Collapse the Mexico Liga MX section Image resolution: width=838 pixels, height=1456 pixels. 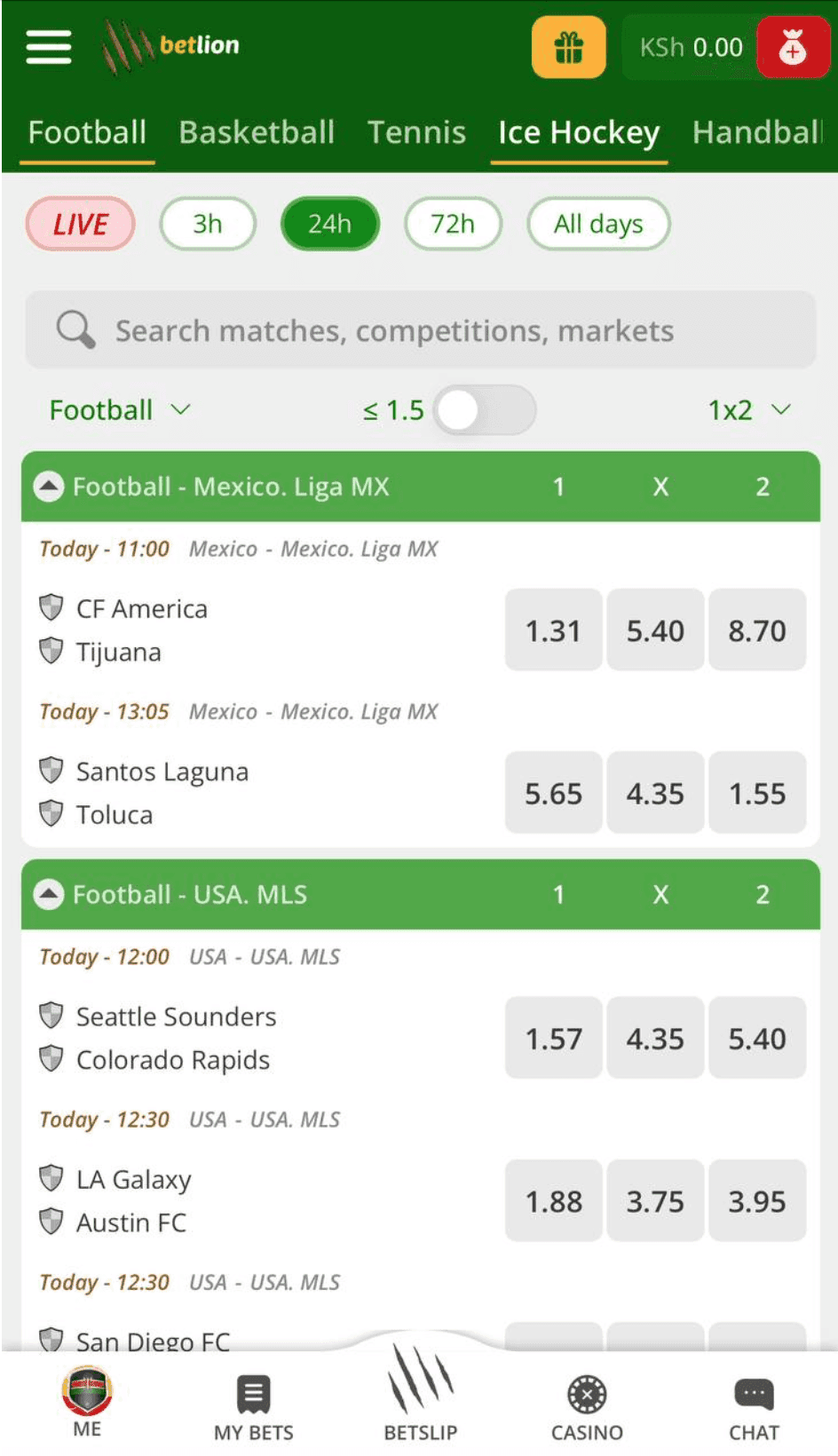[49, 487]
